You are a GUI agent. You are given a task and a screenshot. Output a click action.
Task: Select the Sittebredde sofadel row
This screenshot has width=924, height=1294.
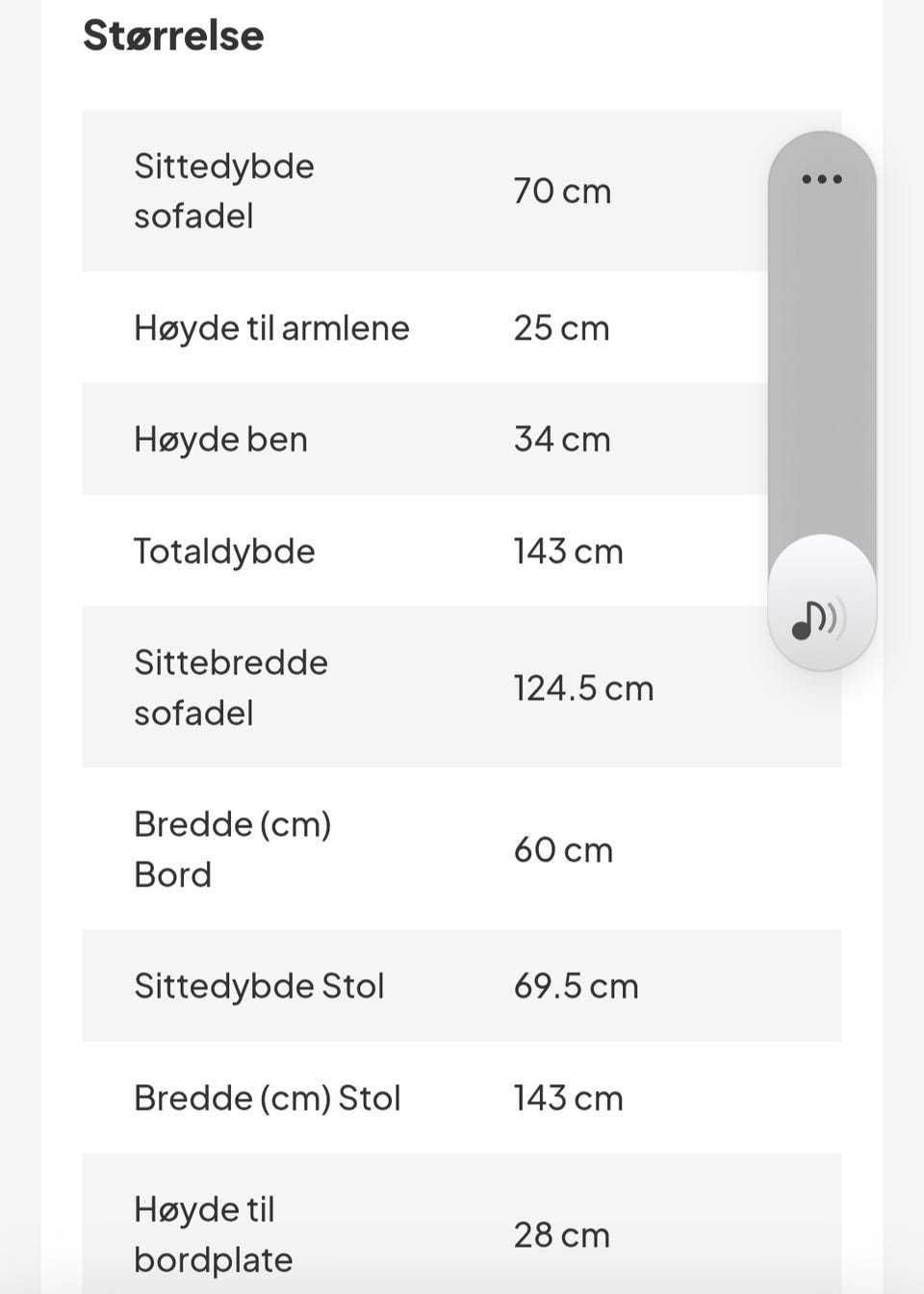point(229,687)
